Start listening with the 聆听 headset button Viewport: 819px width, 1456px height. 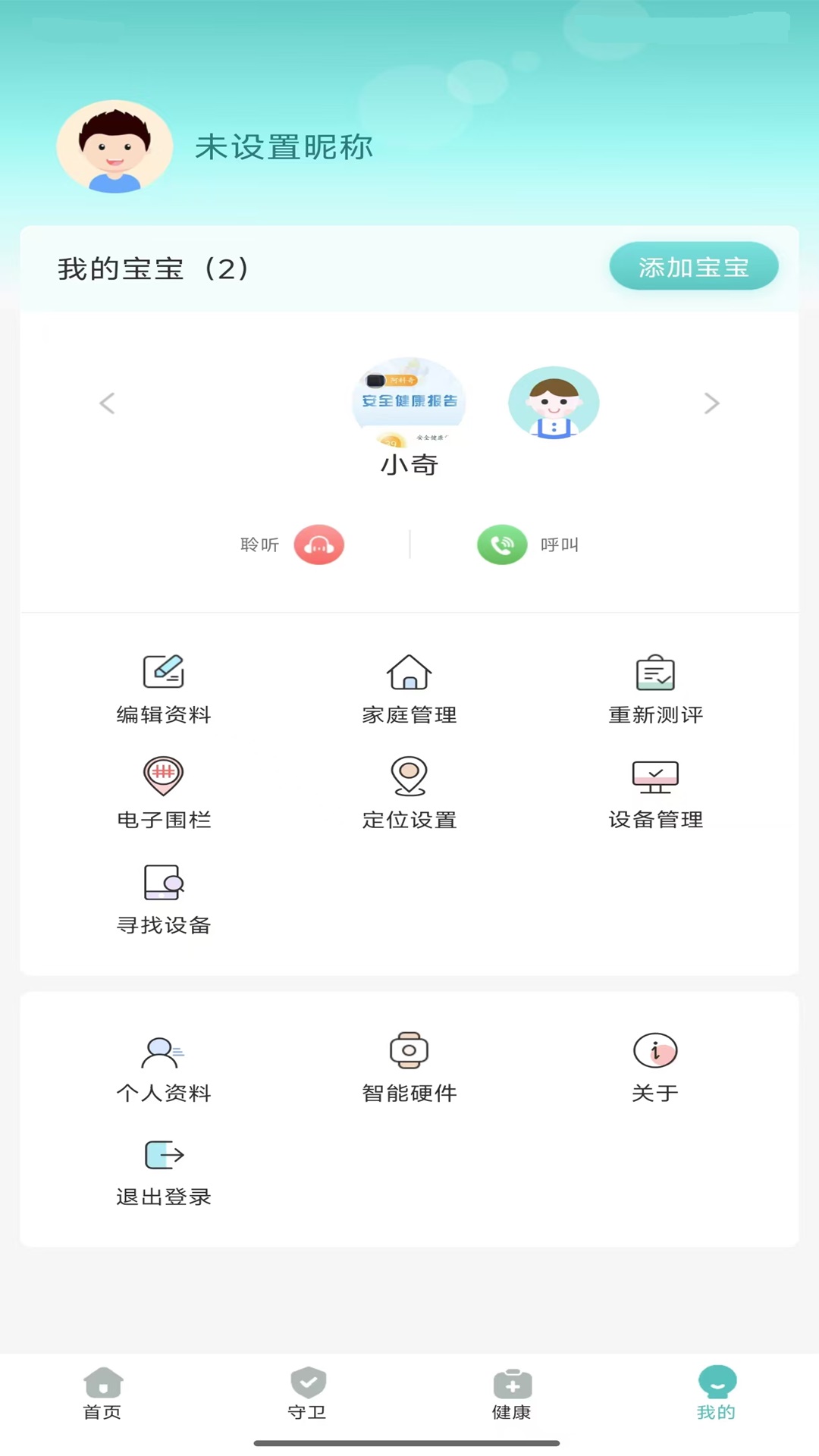click(x=318, y=544)
